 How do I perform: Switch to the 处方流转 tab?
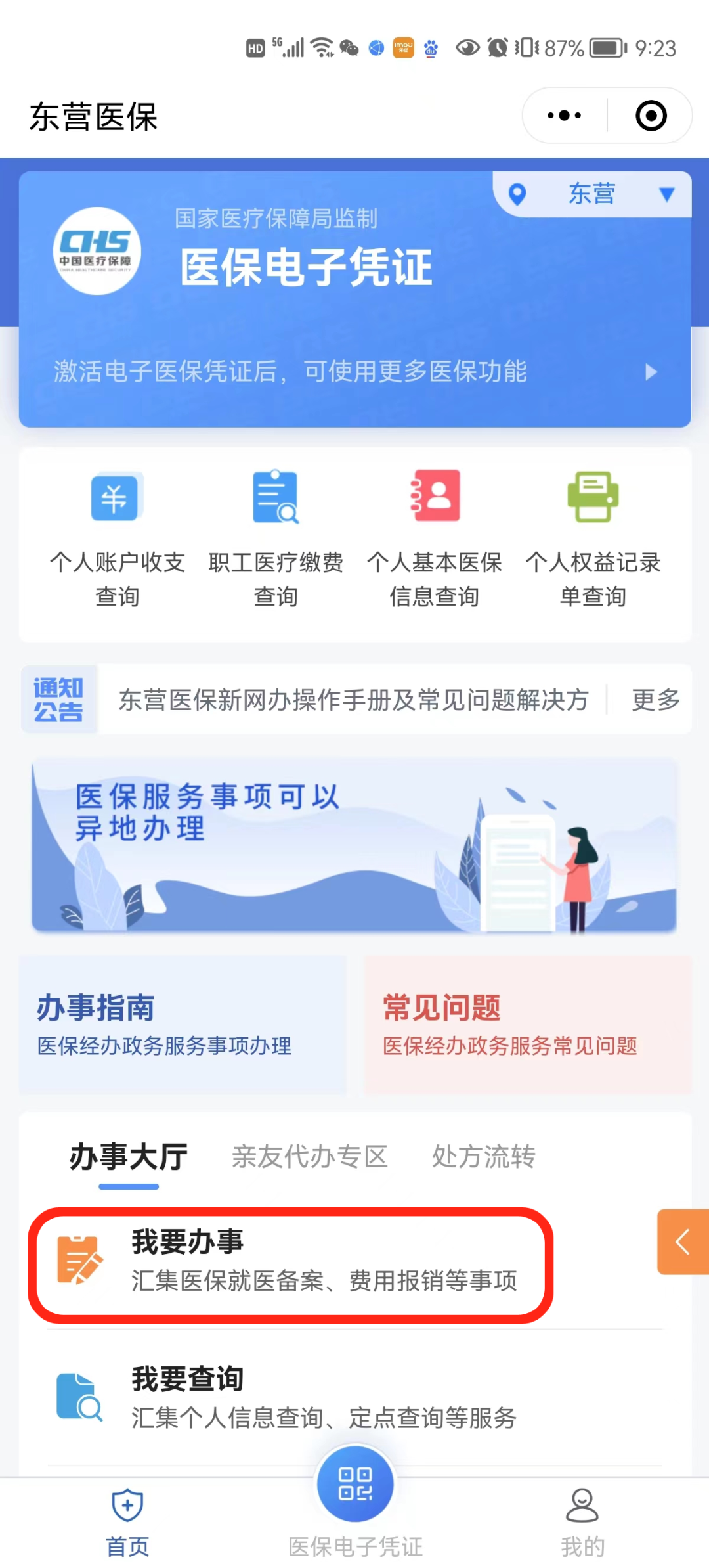point(483,1157)
